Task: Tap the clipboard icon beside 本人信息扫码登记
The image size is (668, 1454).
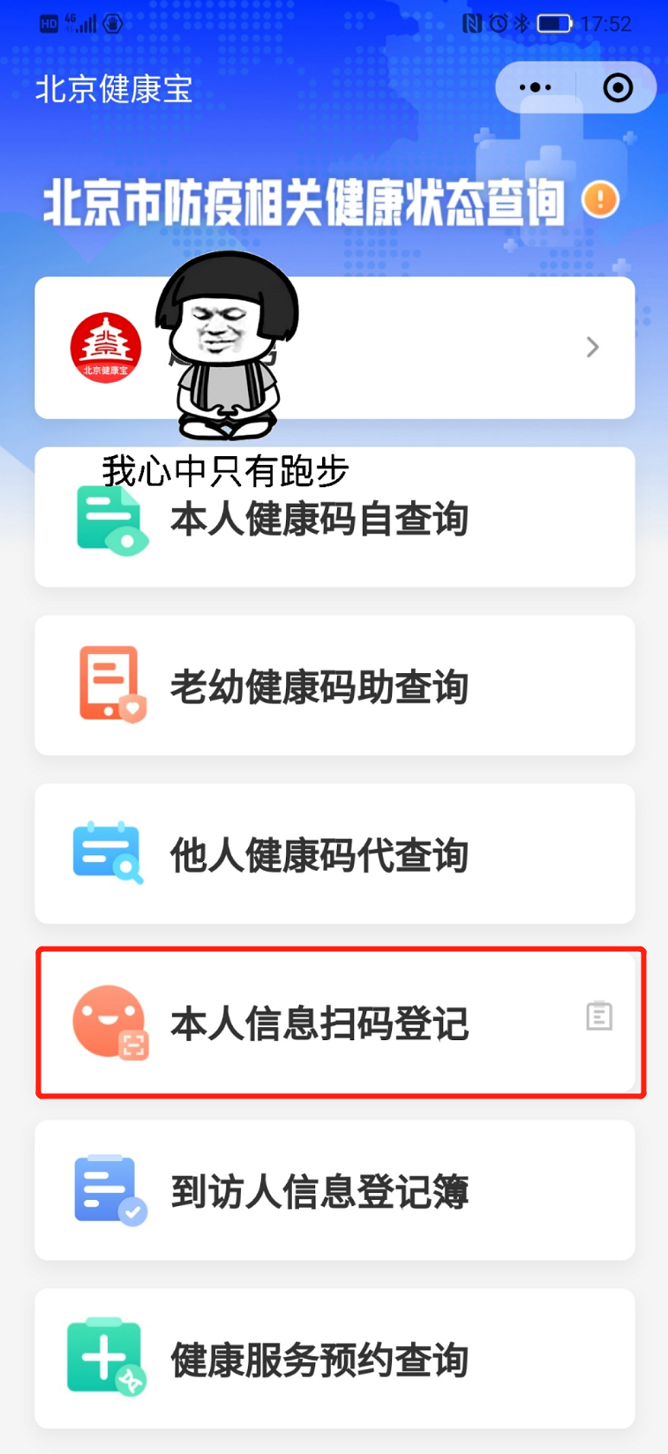Action: click(x=599, y=1016)
